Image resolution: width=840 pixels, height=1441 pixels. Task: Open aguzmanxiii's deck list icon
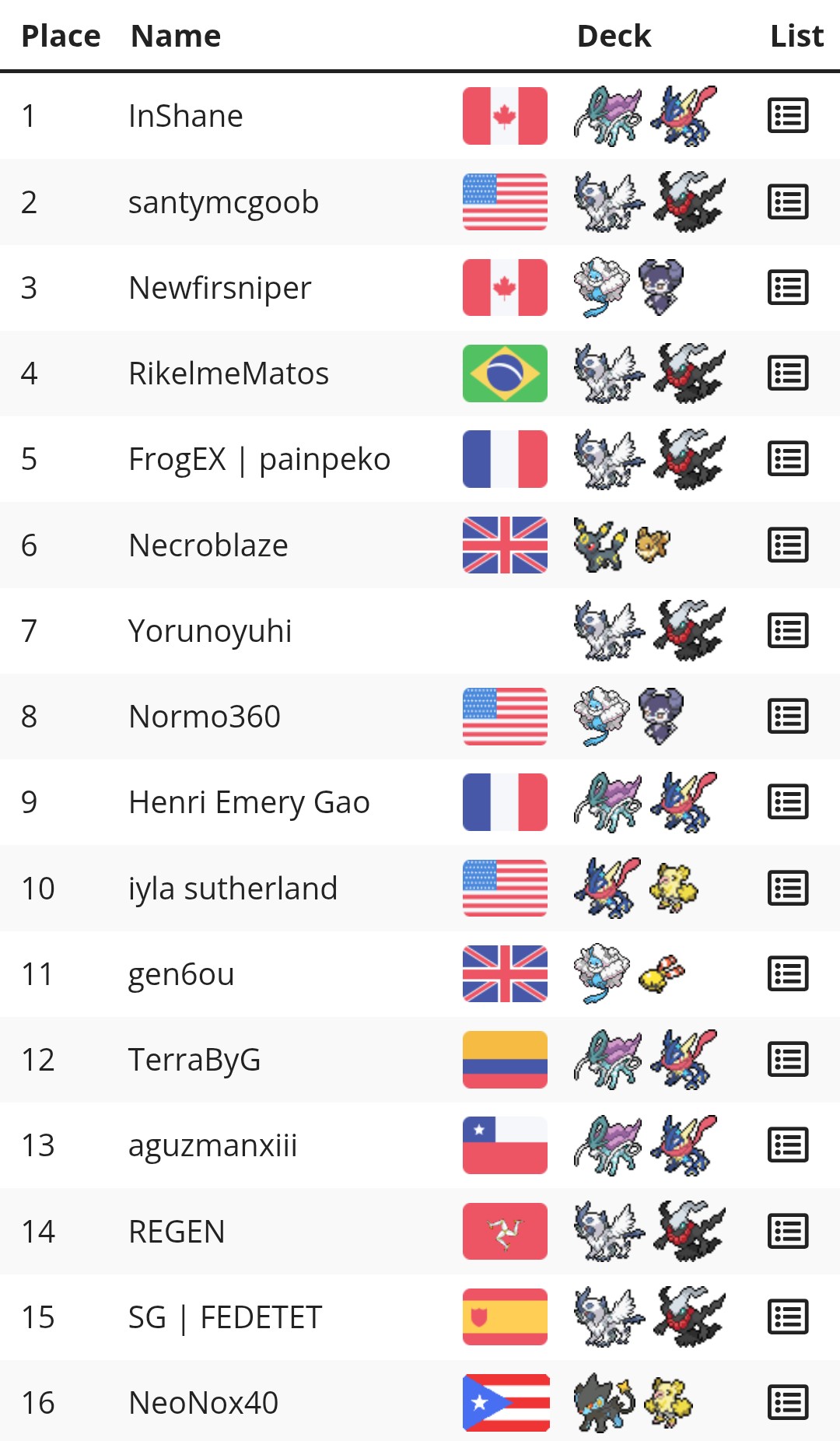click(x=788, y=1145)
